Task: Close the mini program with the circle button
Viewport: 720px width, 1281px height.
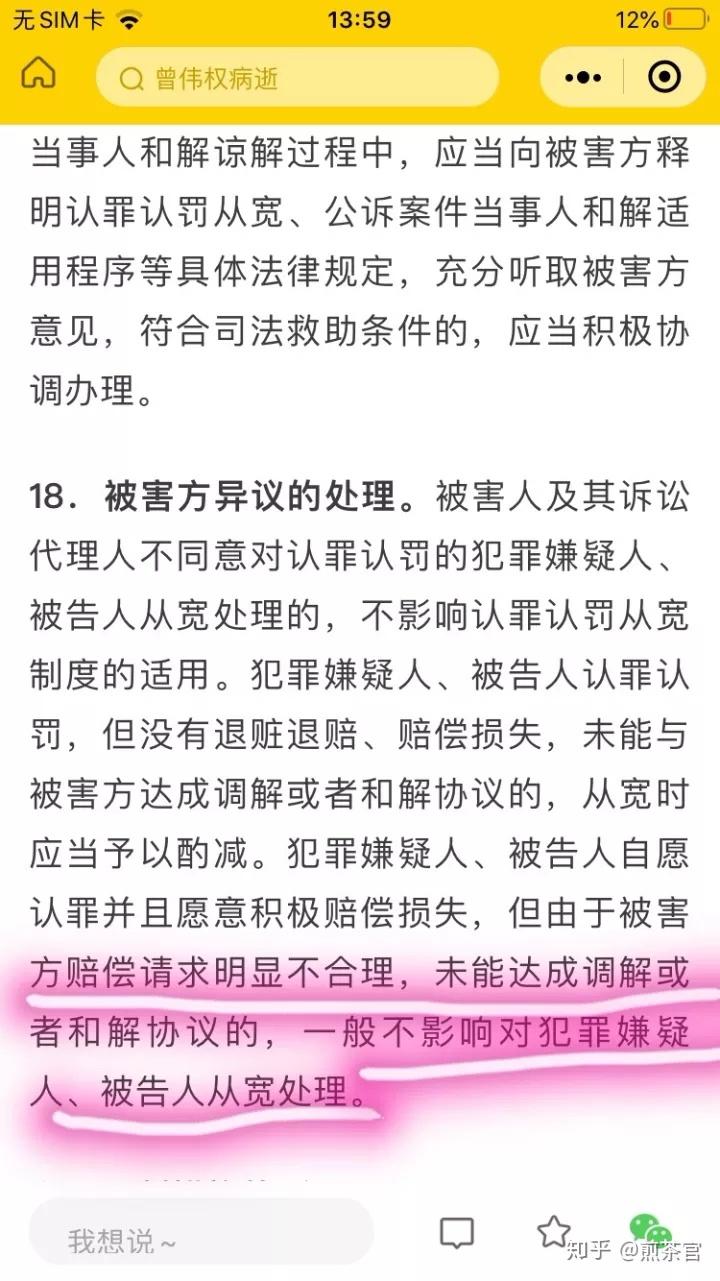Action: coord(661,77)
